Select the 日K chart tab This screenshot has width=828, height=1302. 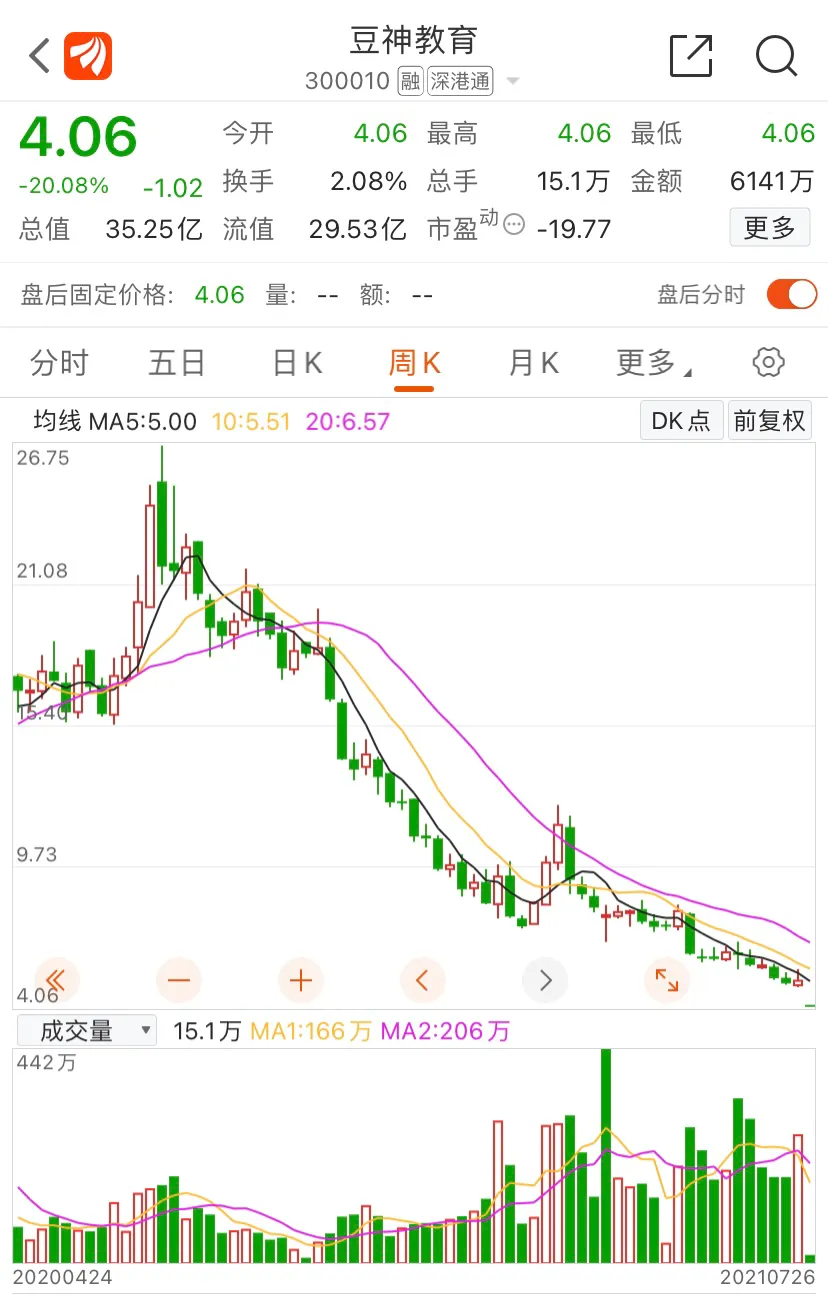pos(297,363)
